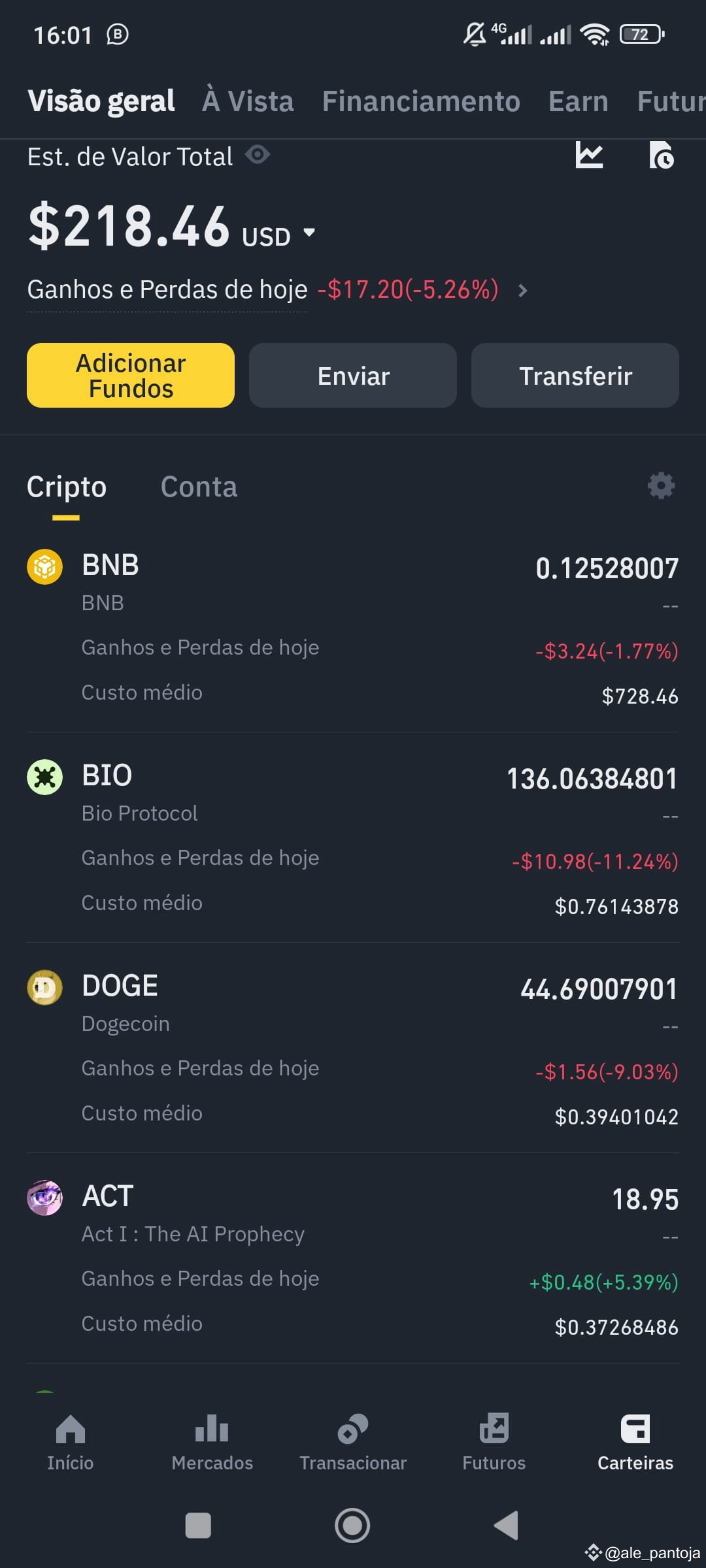This screenshot has height=1568, width=706.
Task: Switch to the Financiamento tab
Action: pos(421,101)
